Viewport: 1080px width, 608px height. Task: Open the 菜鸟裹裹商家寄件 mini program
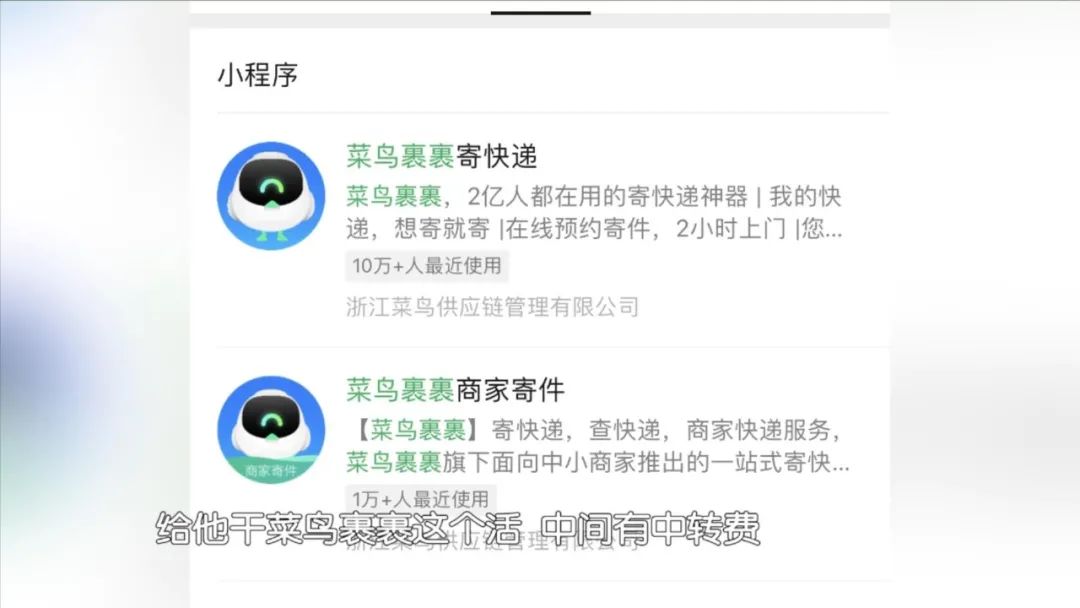click(455, 390)
